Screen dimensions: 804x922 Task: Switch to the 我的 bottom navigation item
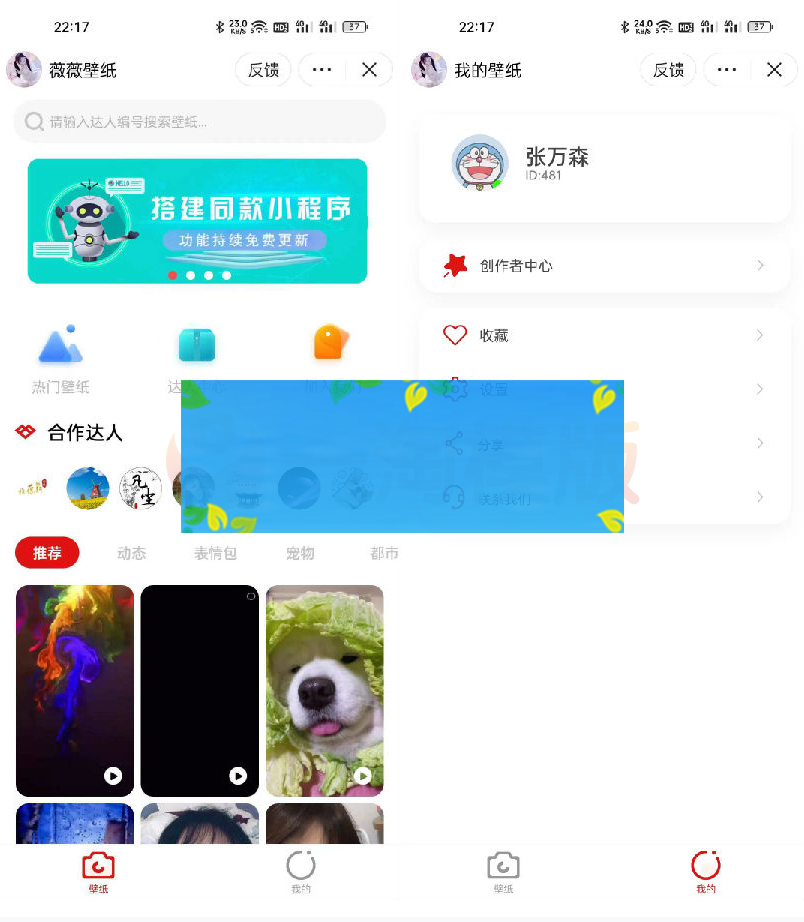tap(705, 872)
